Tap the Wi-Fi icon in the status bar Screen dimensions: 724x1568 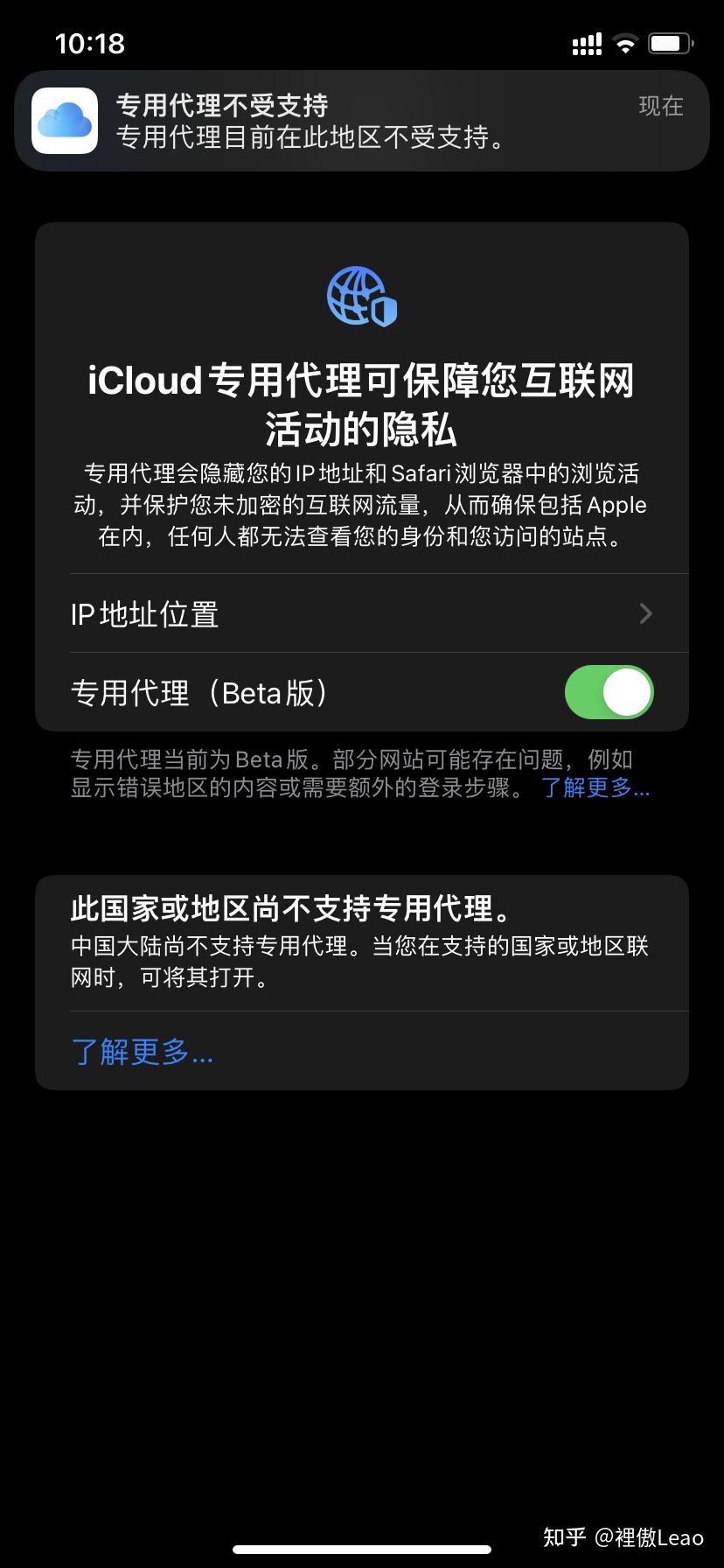tap(624, 42)
